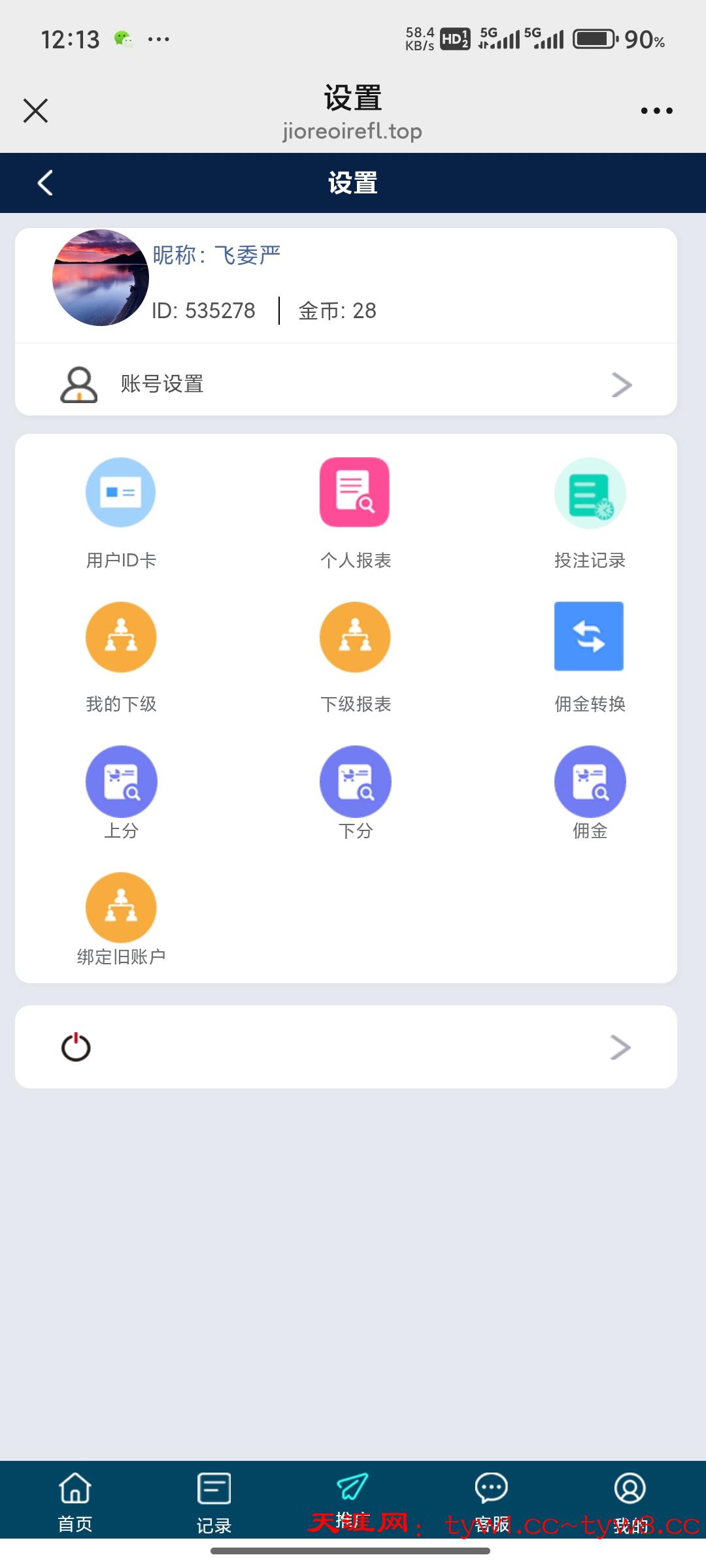The width and height of the screenshot is (706, 1568).
Task: Open the three-dot overflow menu
Action: coord(656,110)
